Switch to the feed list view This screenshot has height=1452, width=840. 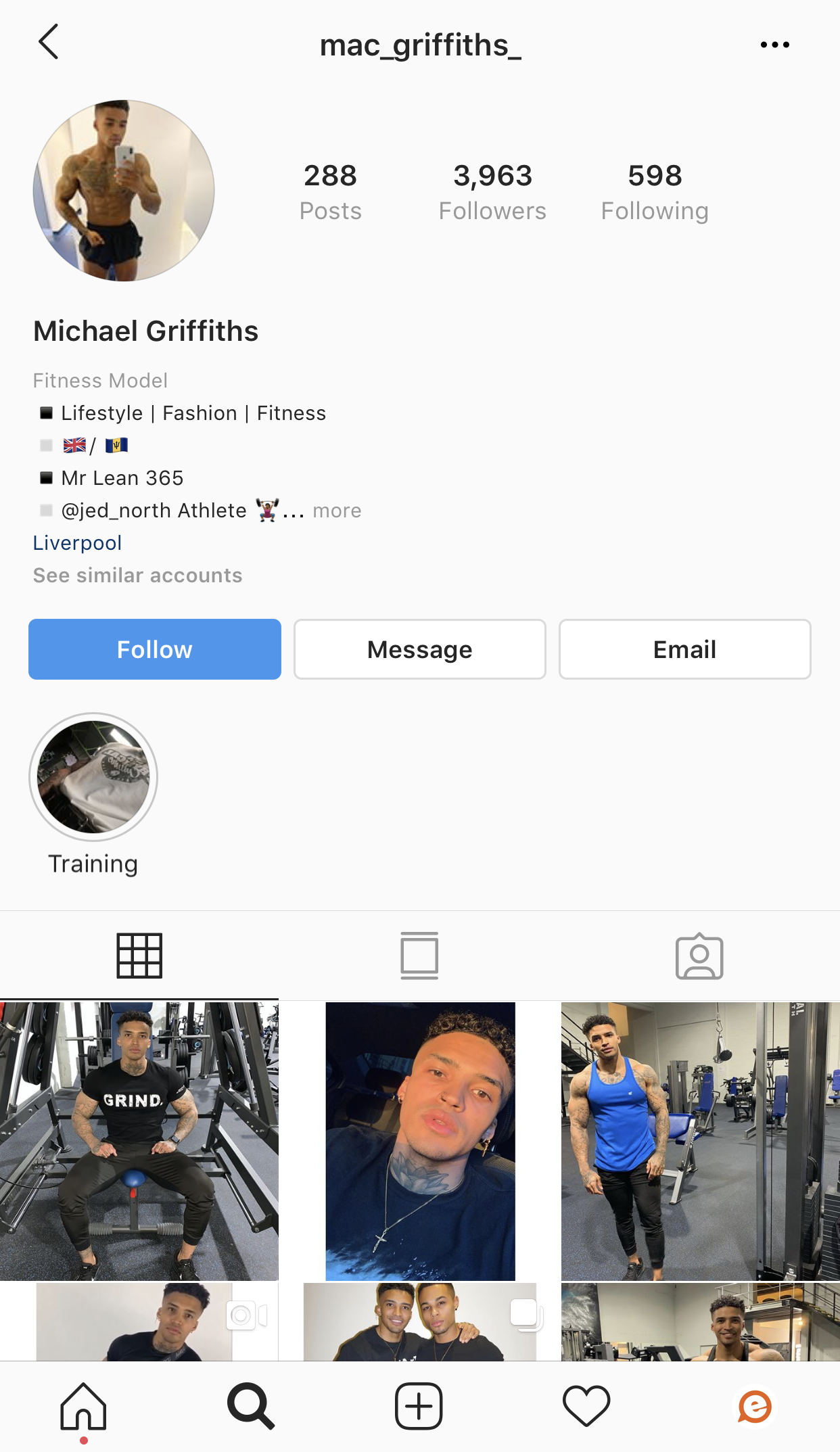click(419, 956)
